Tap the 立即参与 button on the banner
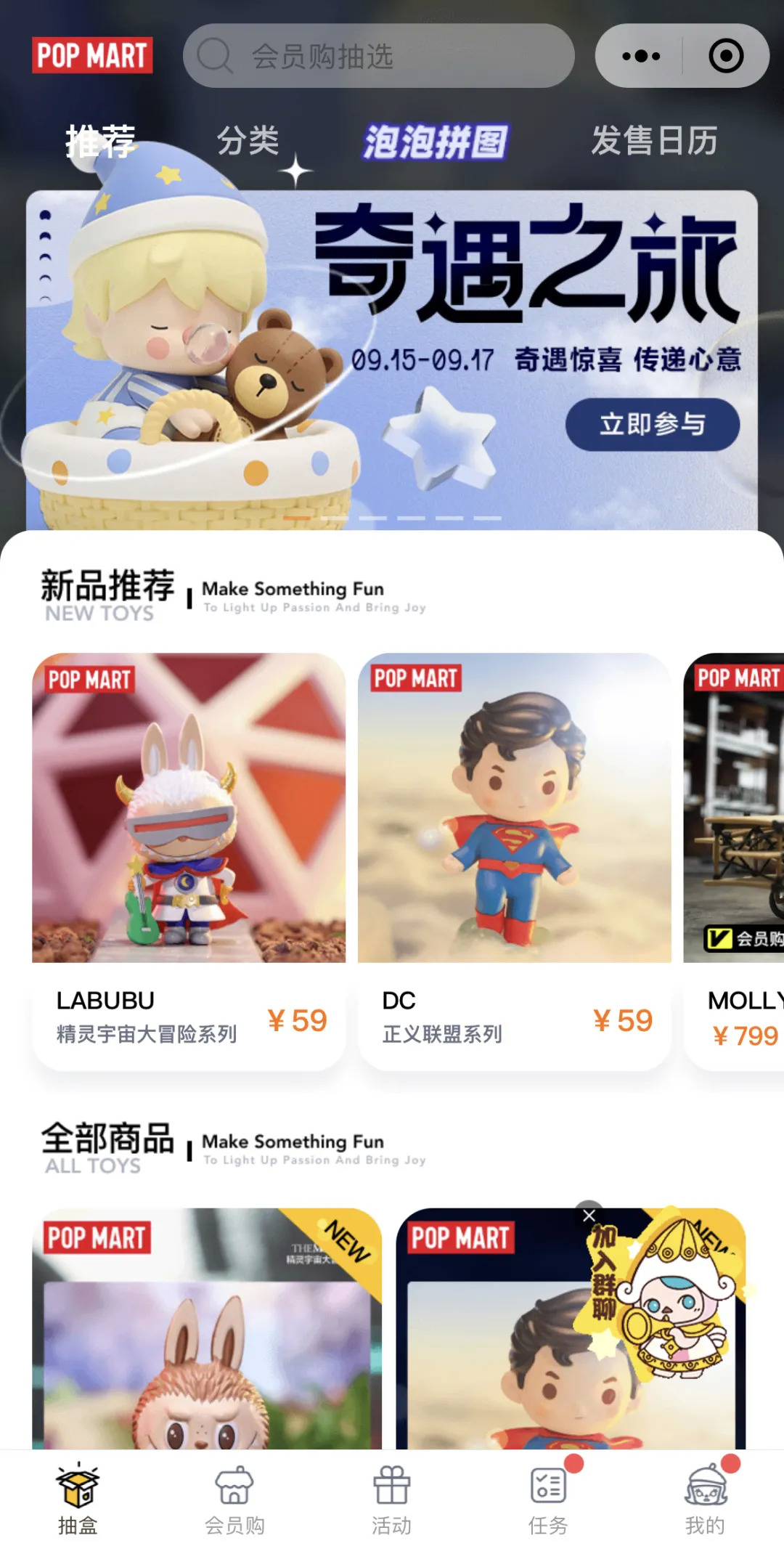 tap(652, 424)
